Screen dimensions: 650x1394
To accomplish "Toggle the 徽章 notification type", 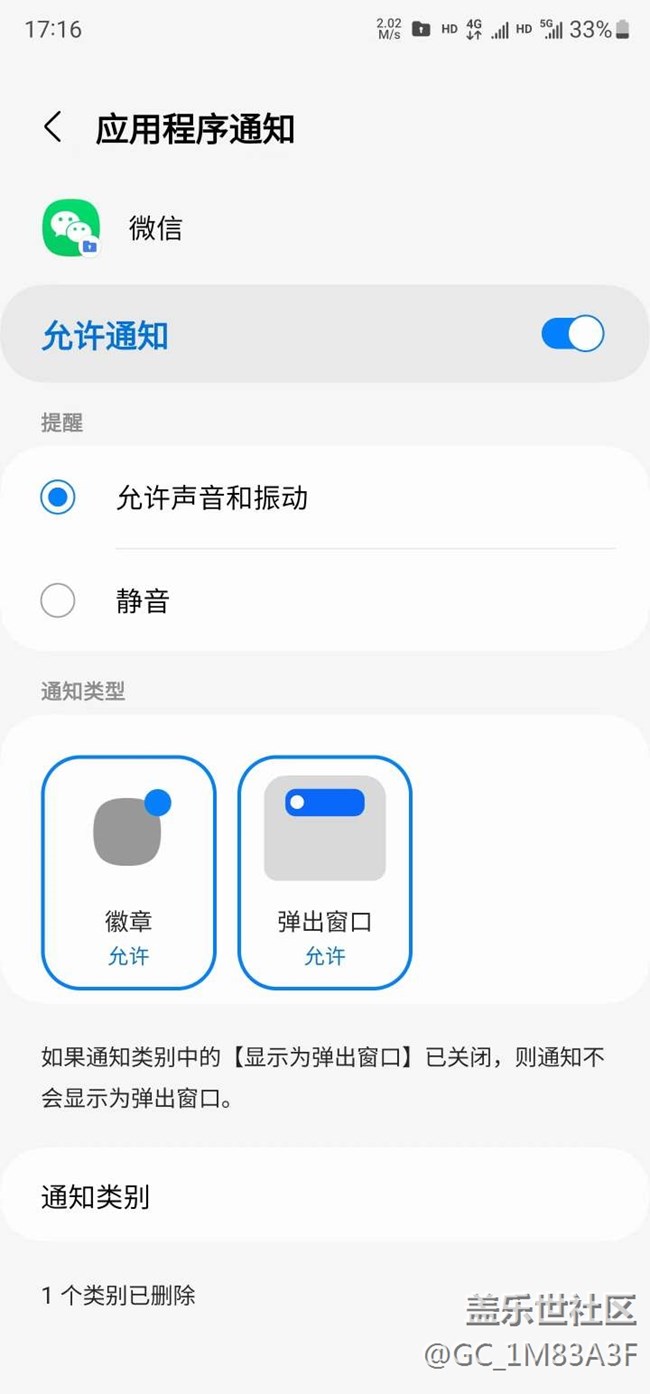I will click(128, 872).
